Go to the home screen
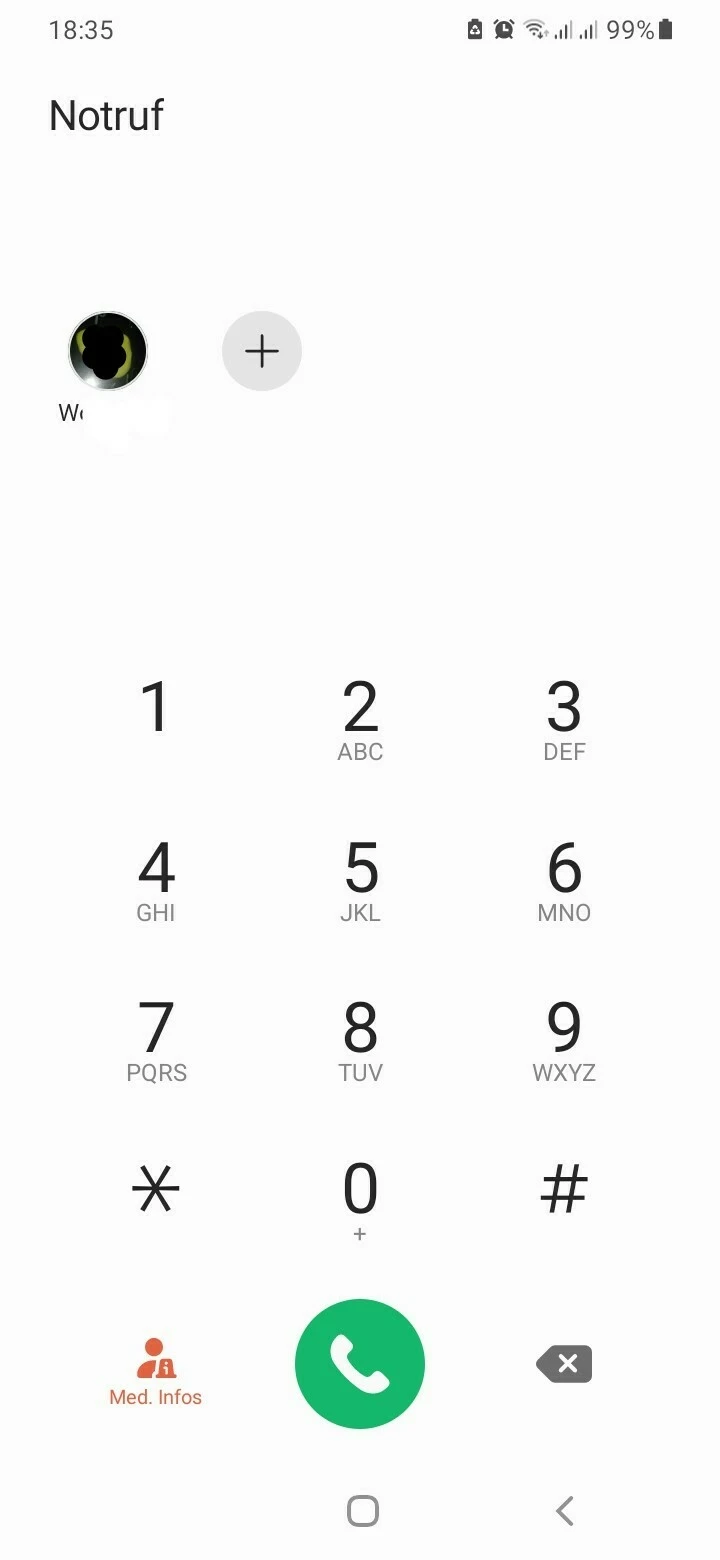720x1560 pixels. 362,1511
